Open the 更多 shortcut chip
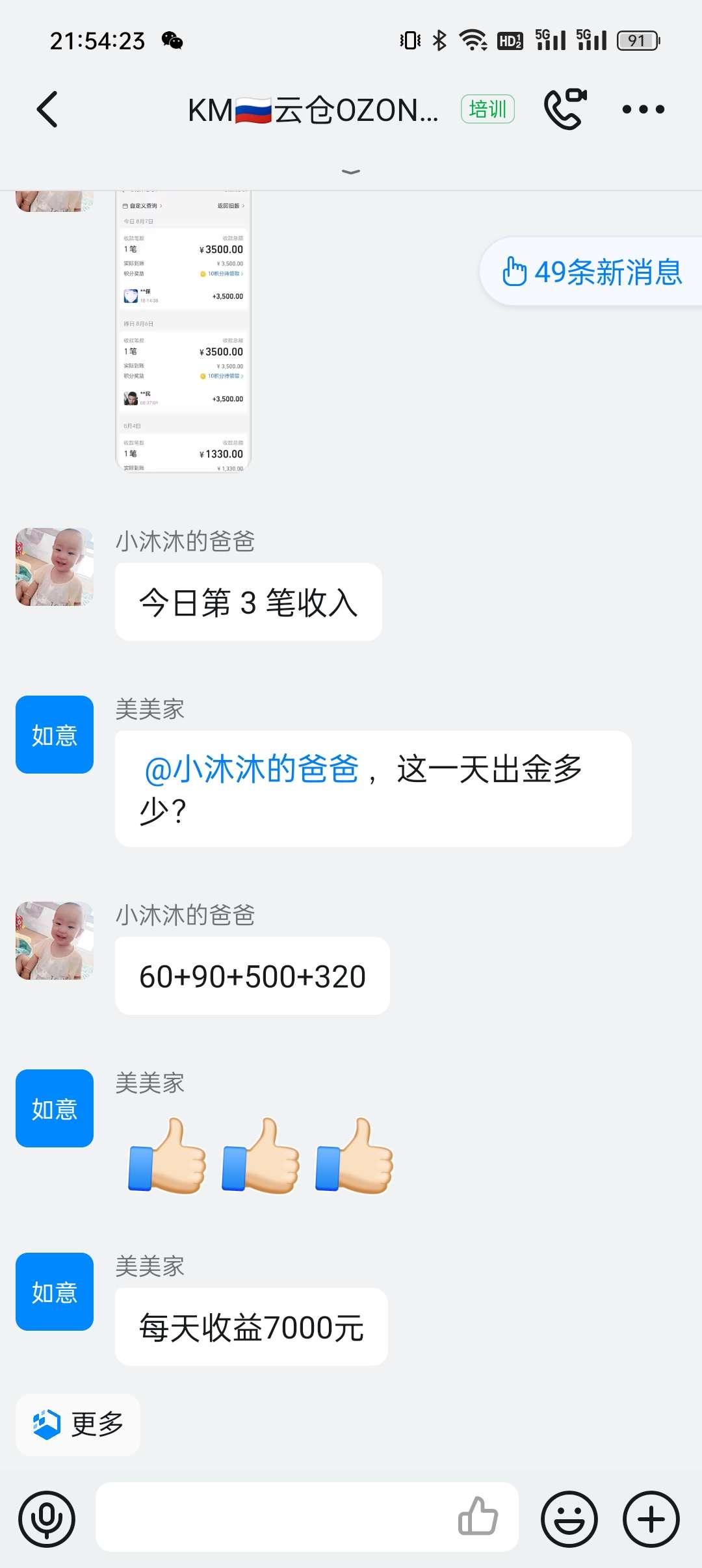 (x=78, y=1424)
